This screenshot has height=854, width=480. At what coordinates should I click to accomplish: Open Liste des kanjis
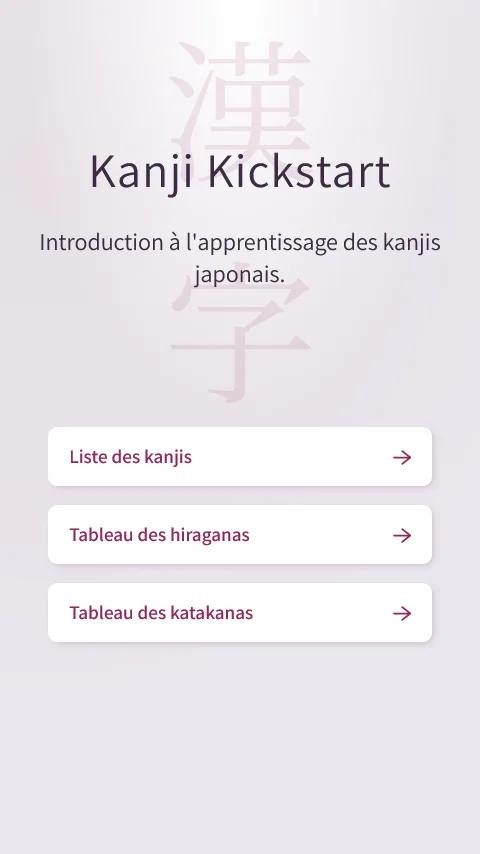pos(240,456)
